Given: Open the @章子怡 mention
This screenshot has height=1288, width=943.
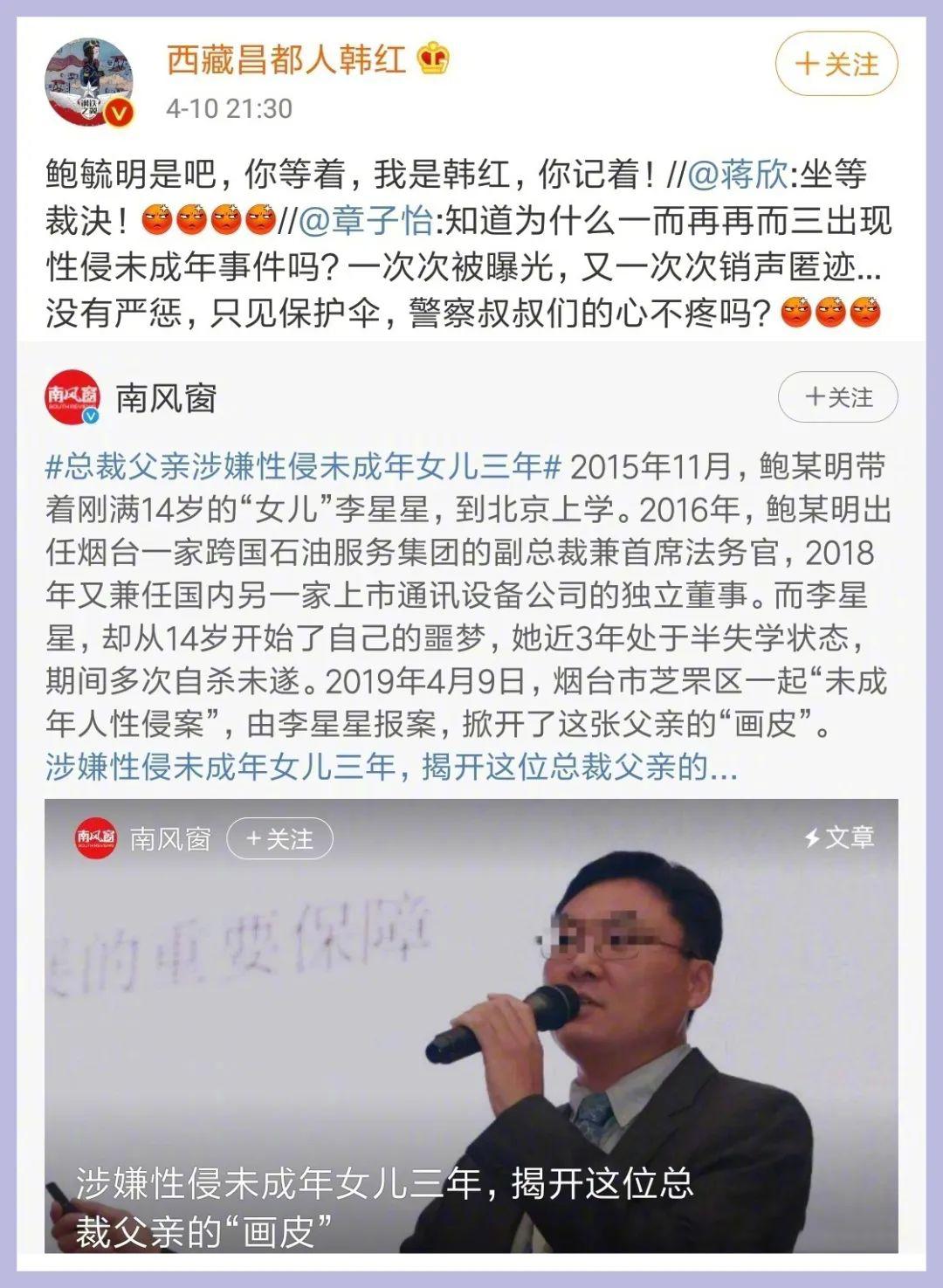Looking at the screenshot, I should point(365,221).
